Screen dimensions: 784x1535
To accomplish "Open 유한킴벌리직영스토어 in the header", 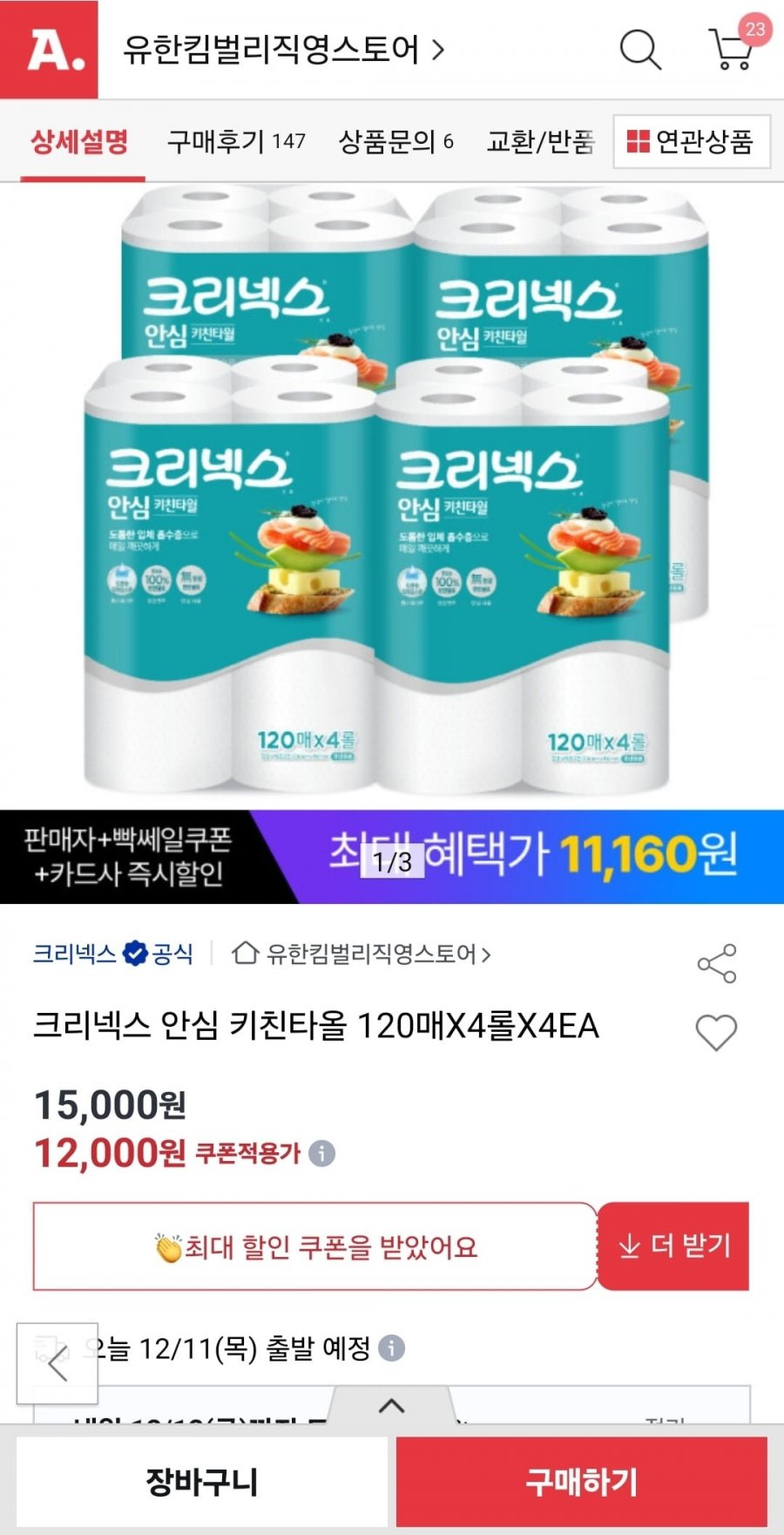I will click(283, 50).
